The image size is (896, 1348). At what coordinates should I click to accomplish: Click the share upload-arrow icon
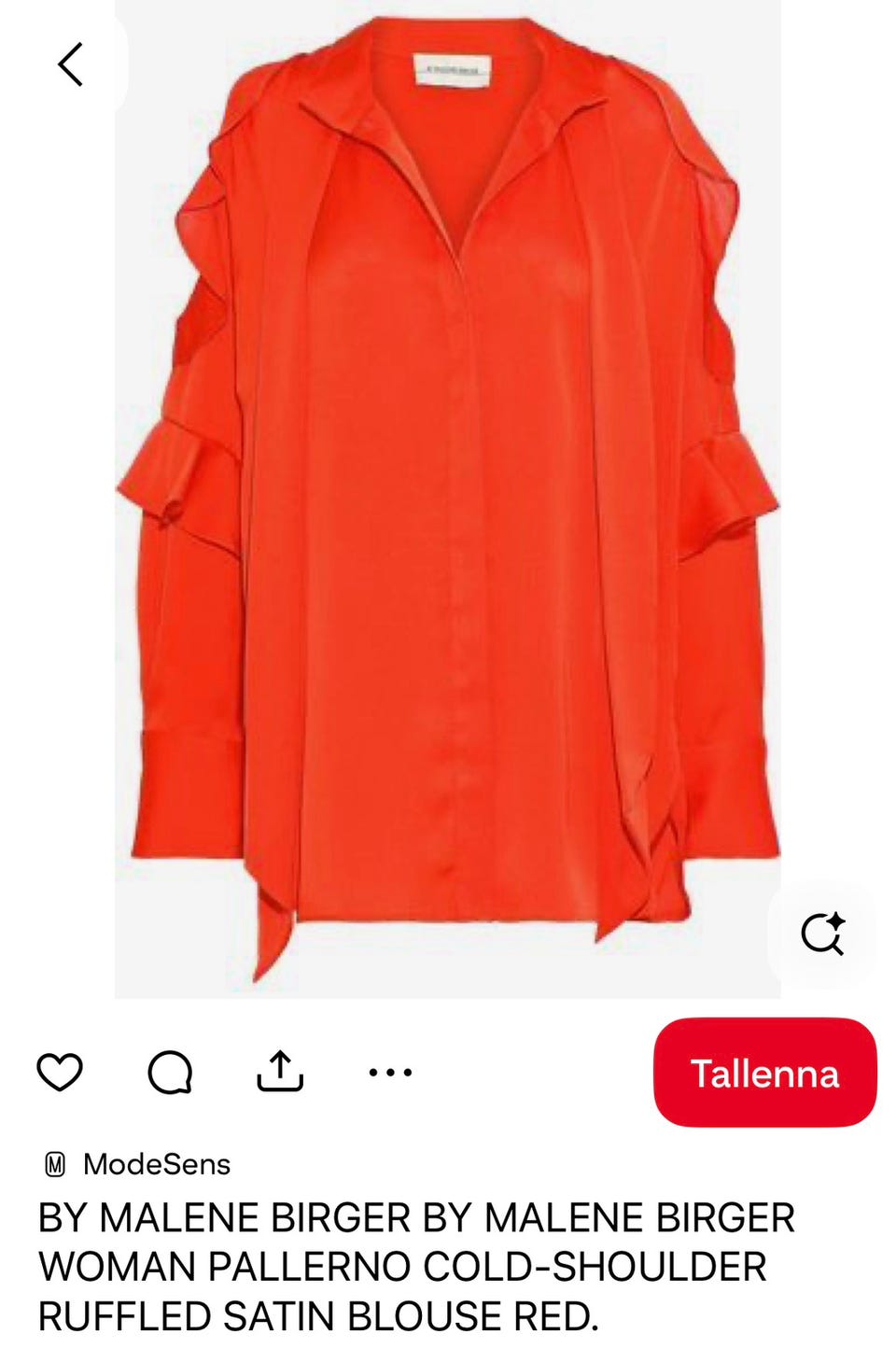click(x=280, y=1072)
